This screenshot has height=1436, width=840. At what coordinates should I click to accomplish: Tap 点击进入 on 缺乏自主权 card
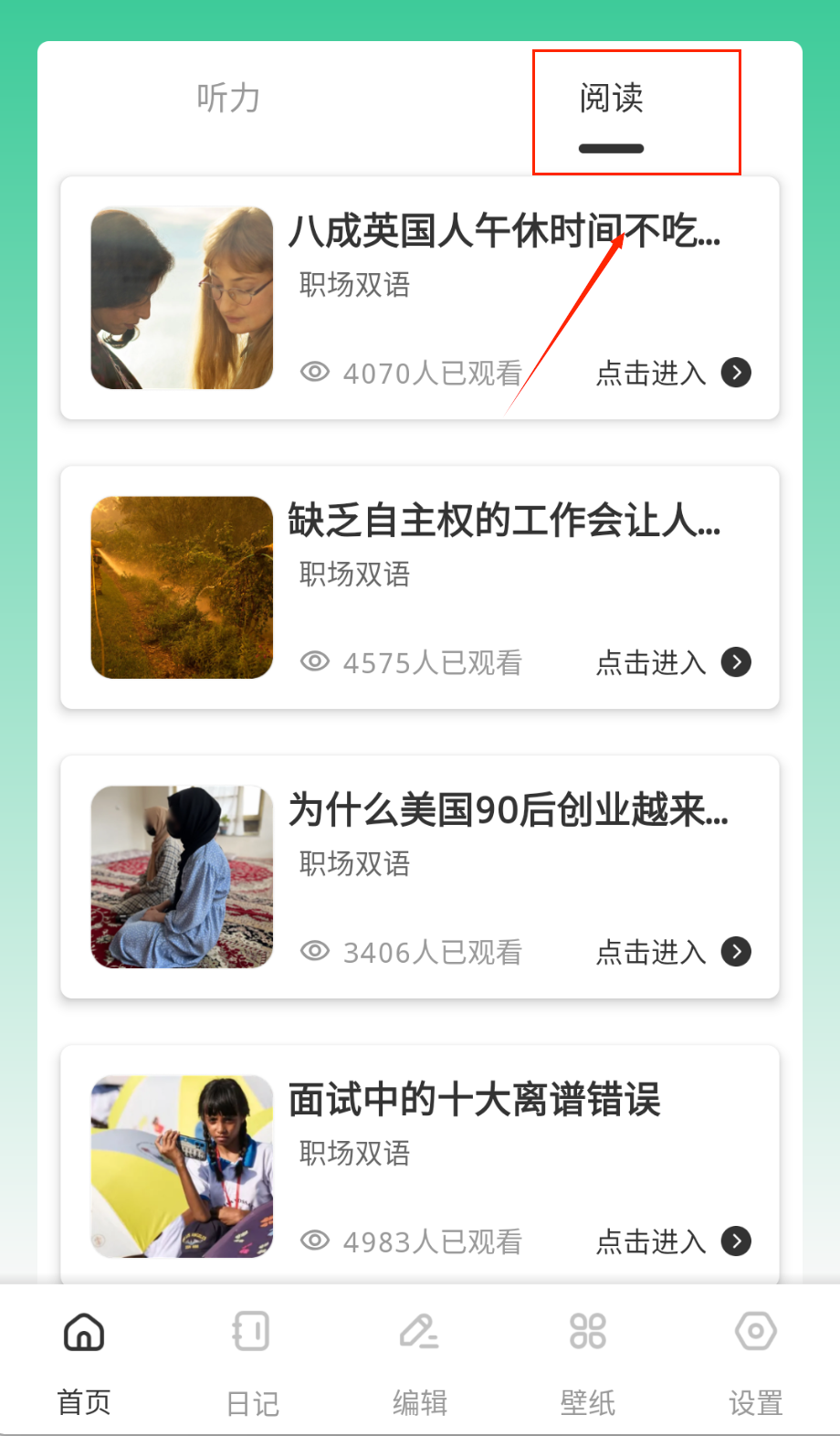[672, 662]
